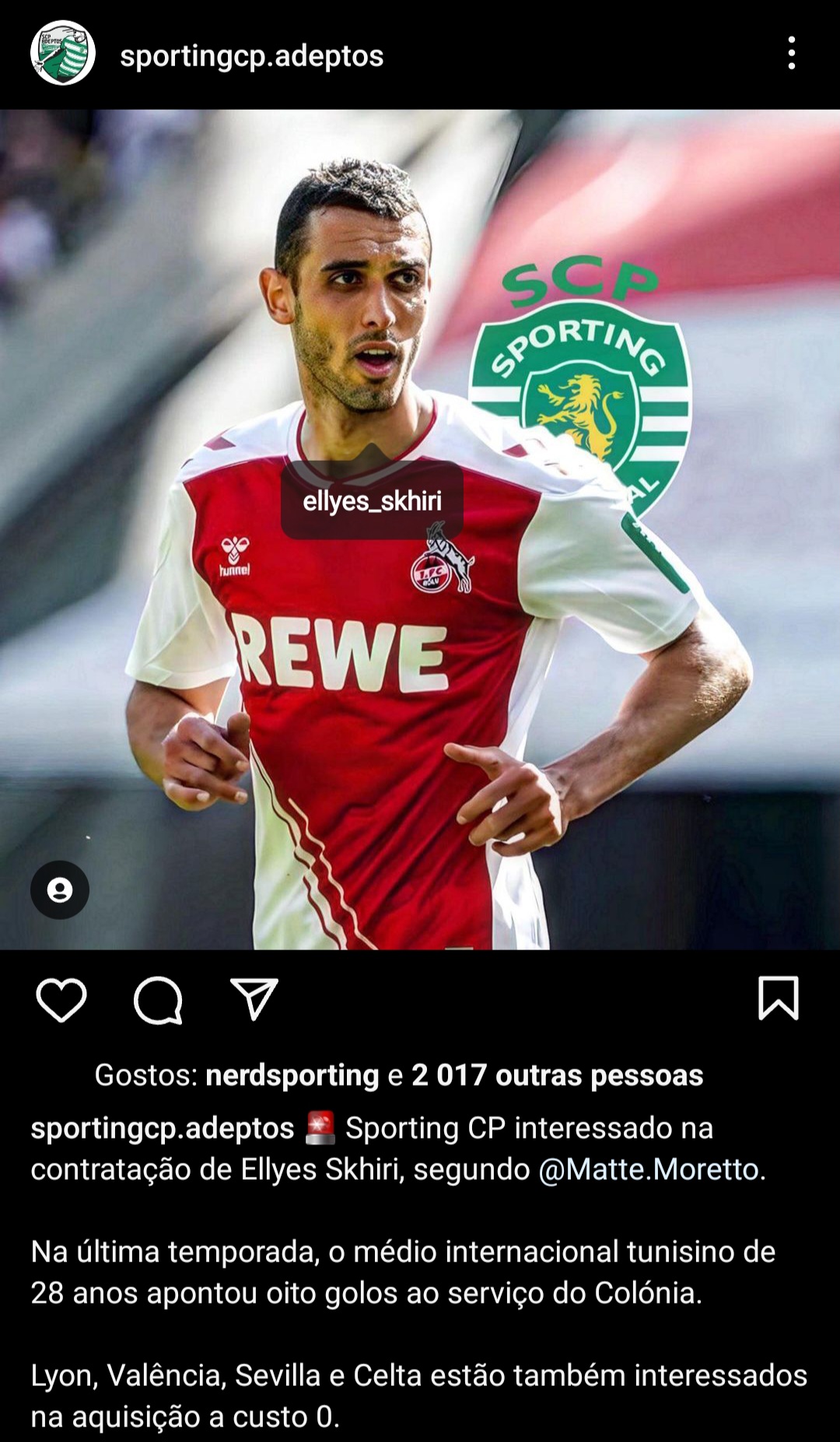
Task: Open sportingcp.adeptos from the caption username
Action: pos(163,1128)
